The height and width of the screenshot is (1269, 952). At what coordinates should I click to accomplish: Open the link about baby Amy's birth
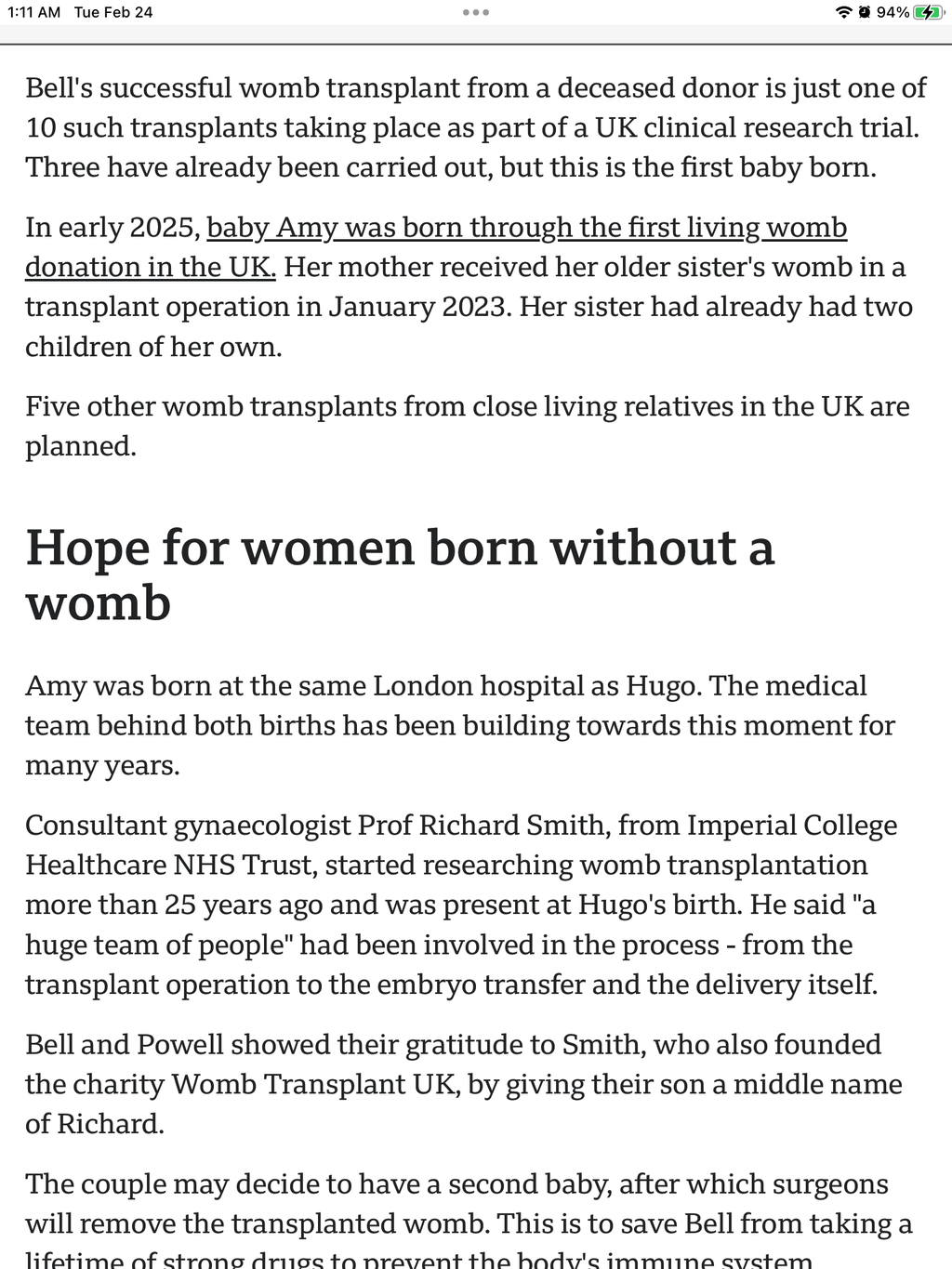[527, 228]
